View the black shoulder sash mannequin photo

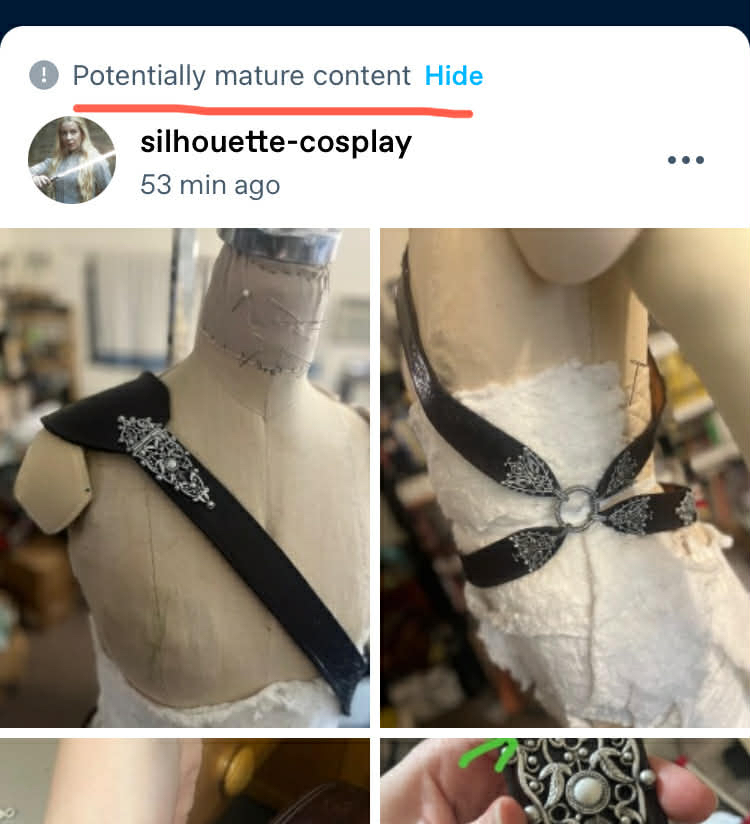(x=185, y=477)
